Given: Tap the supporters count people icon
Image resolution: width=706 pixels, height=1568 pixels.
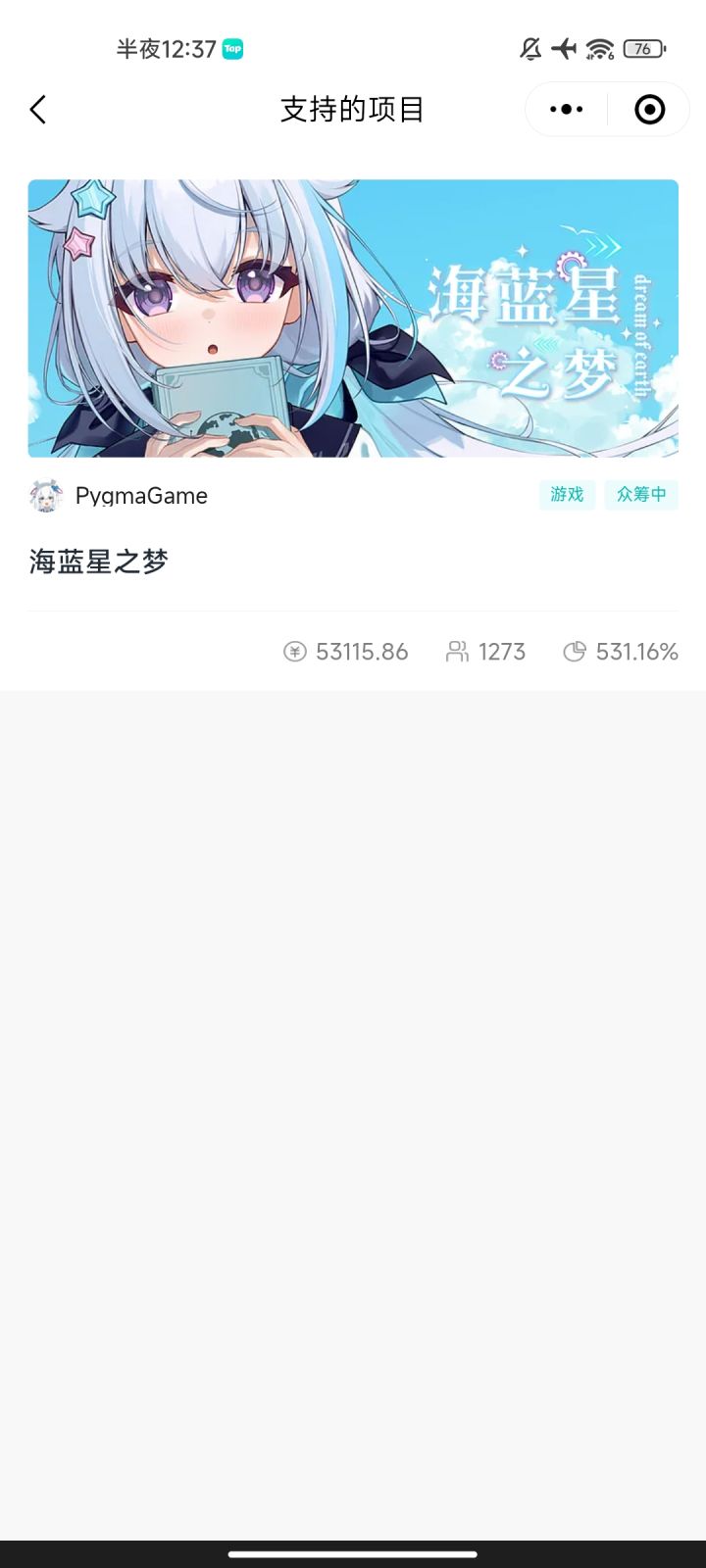Looking at the screenshot, I should (456, 651).
